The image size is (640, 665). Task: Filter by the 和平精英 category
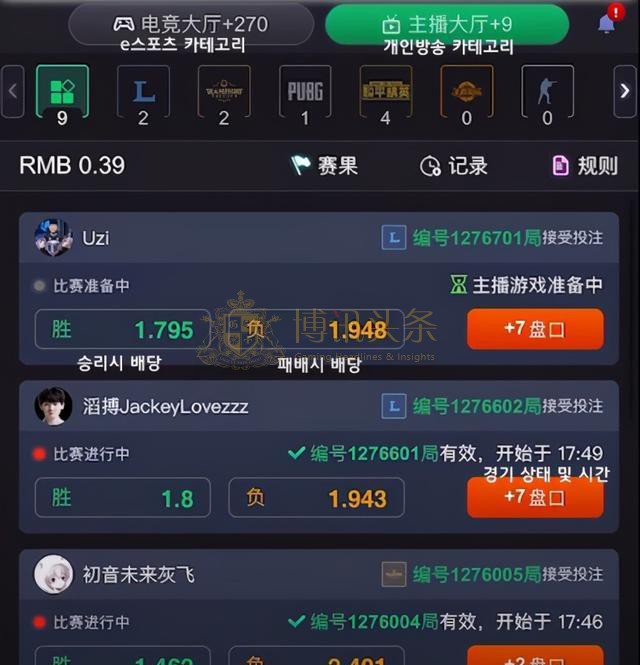pyautogui.click(x=386, y=92)
